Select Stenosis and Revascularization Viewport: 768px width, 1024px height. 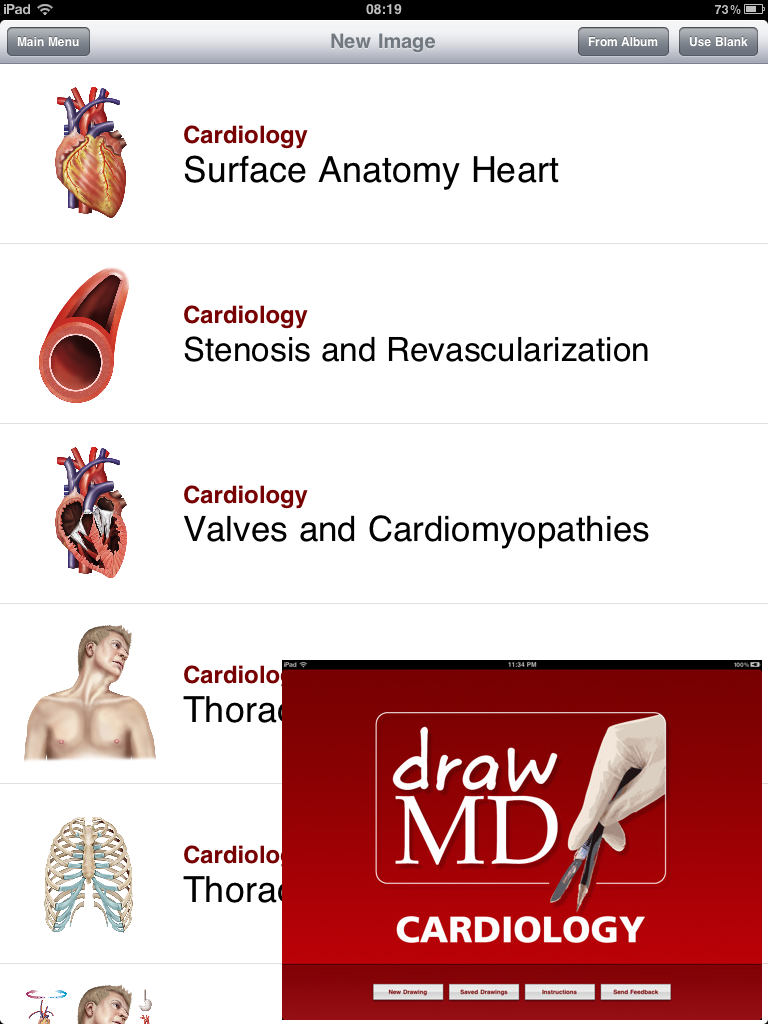point(415,335)
